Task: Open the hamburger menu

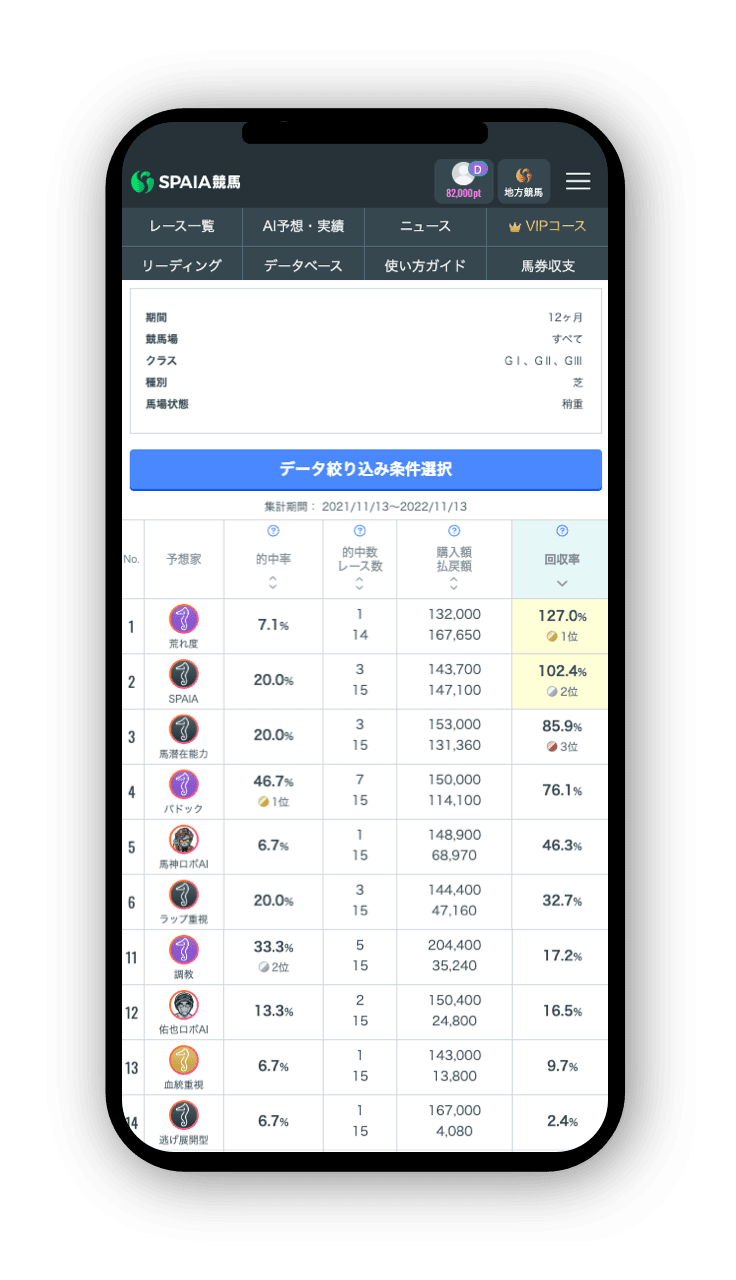Action: (x=578, y=181)
